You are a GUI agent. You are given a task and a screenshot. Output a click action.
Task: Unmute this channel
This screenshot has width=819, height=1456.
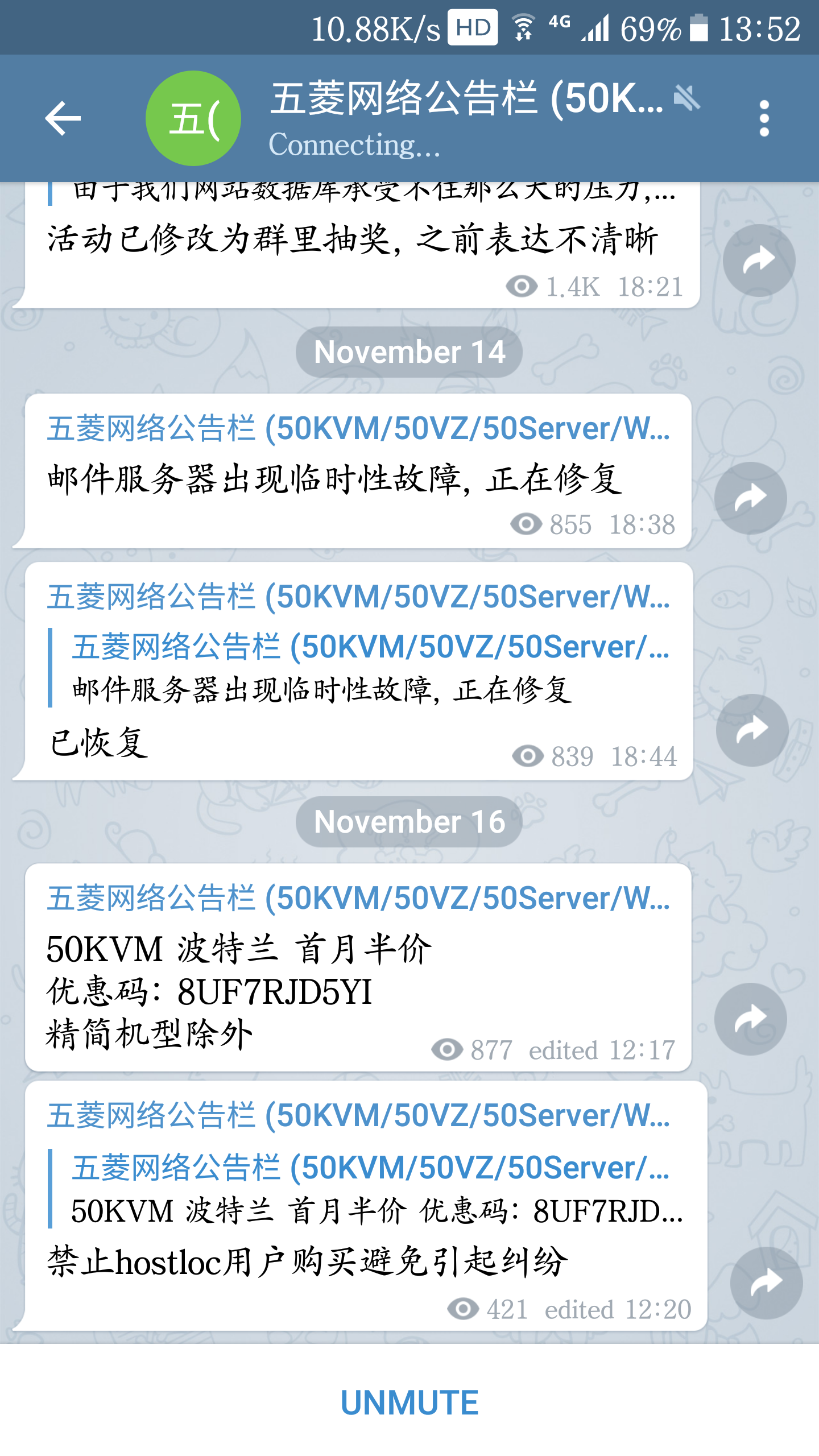(x=409, y=1402)
